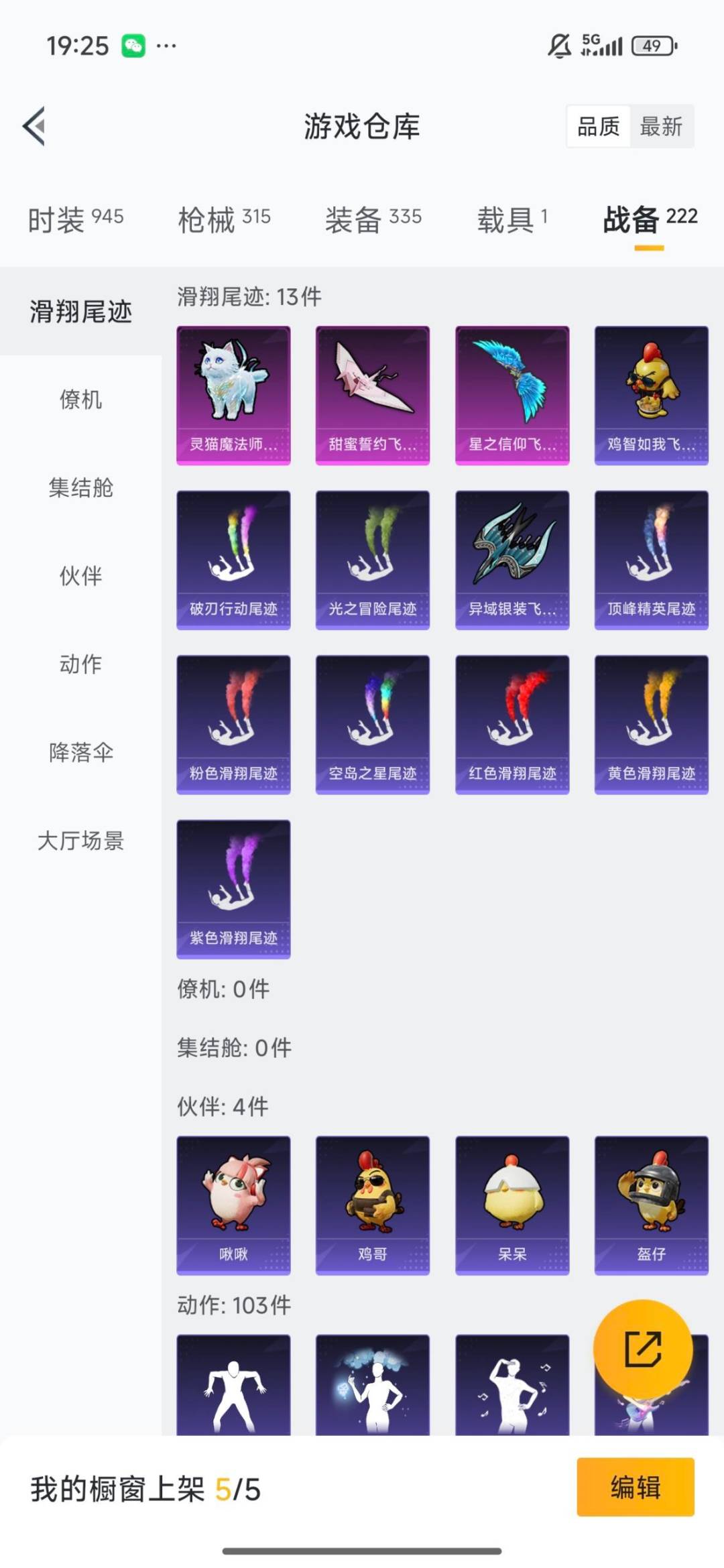
Task: Tap the back arrow at top left
Action: [34, 127]
